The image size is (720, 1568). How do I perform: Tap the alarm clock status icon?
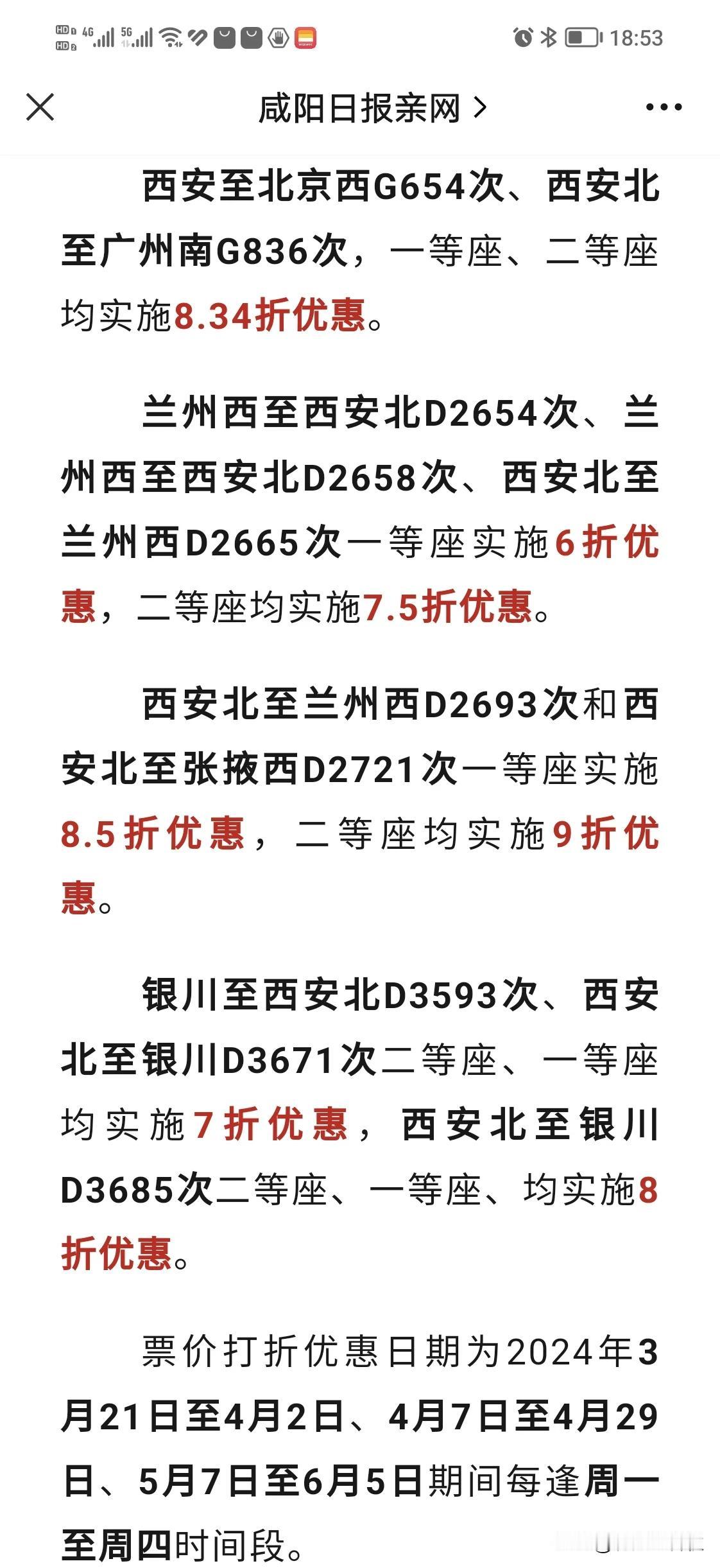[x=522, y=37]
